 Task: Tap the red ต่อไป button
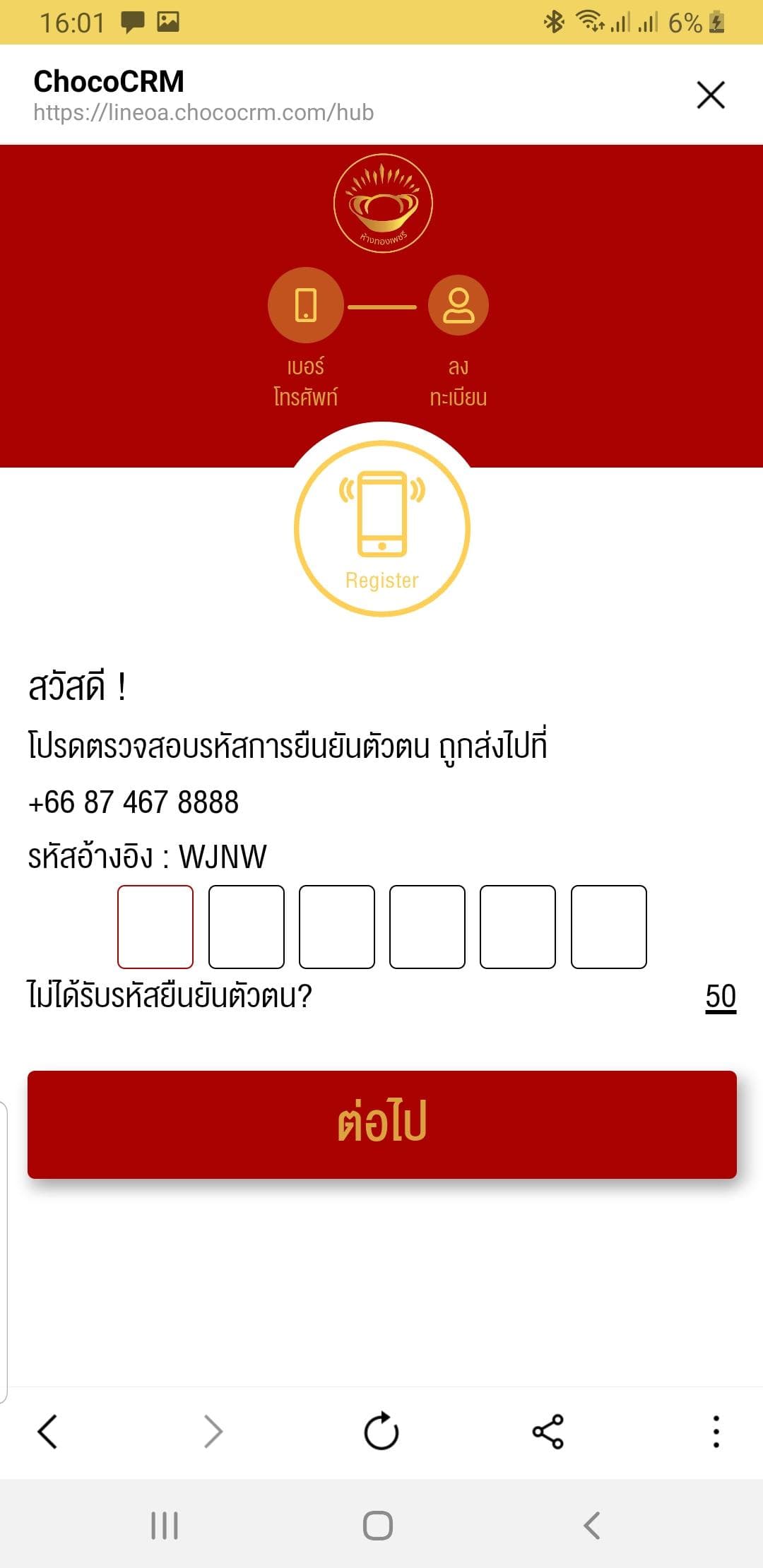coord(381,1124)
